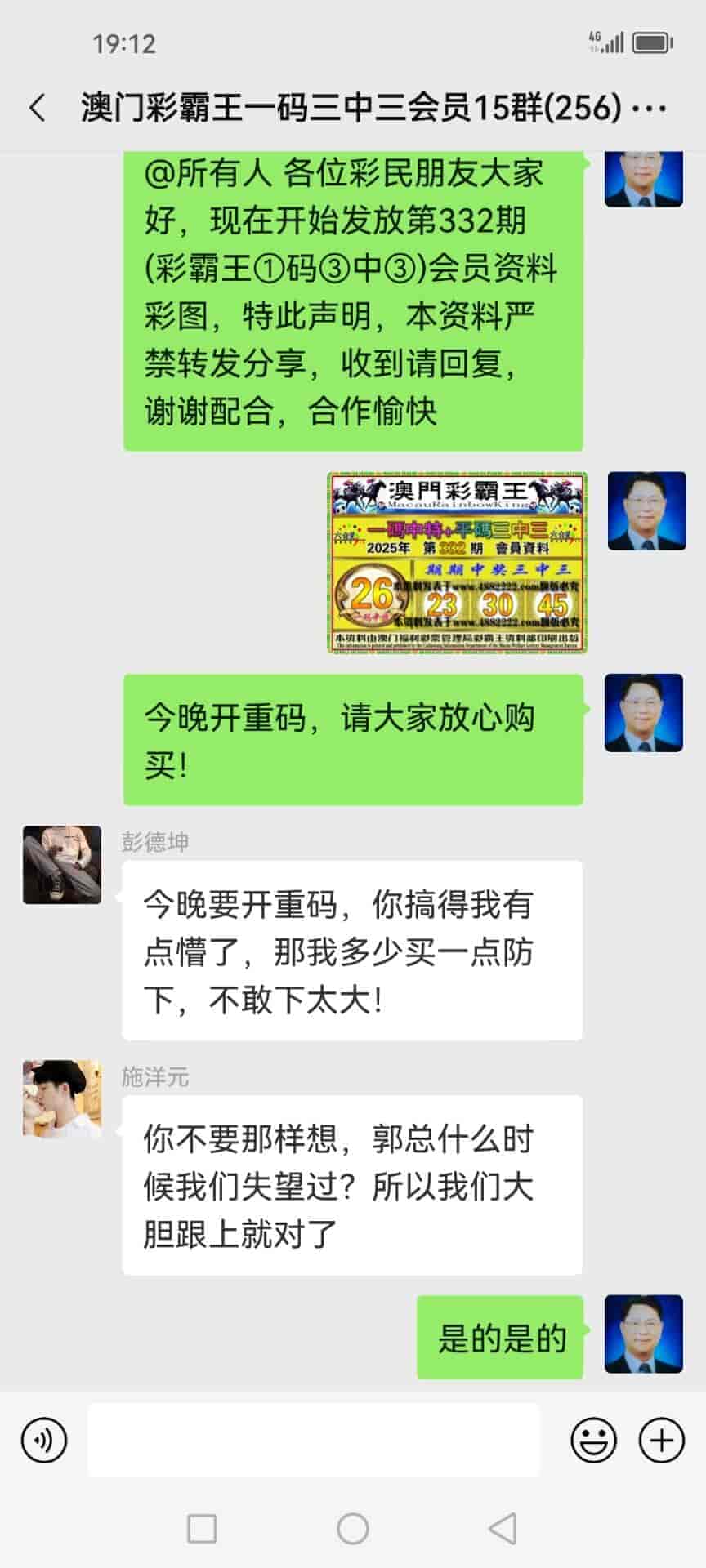Viewport: 706px width, 1568px height.
Task: Open recent apps from navigation bar
Action: tap(202, 1528)
